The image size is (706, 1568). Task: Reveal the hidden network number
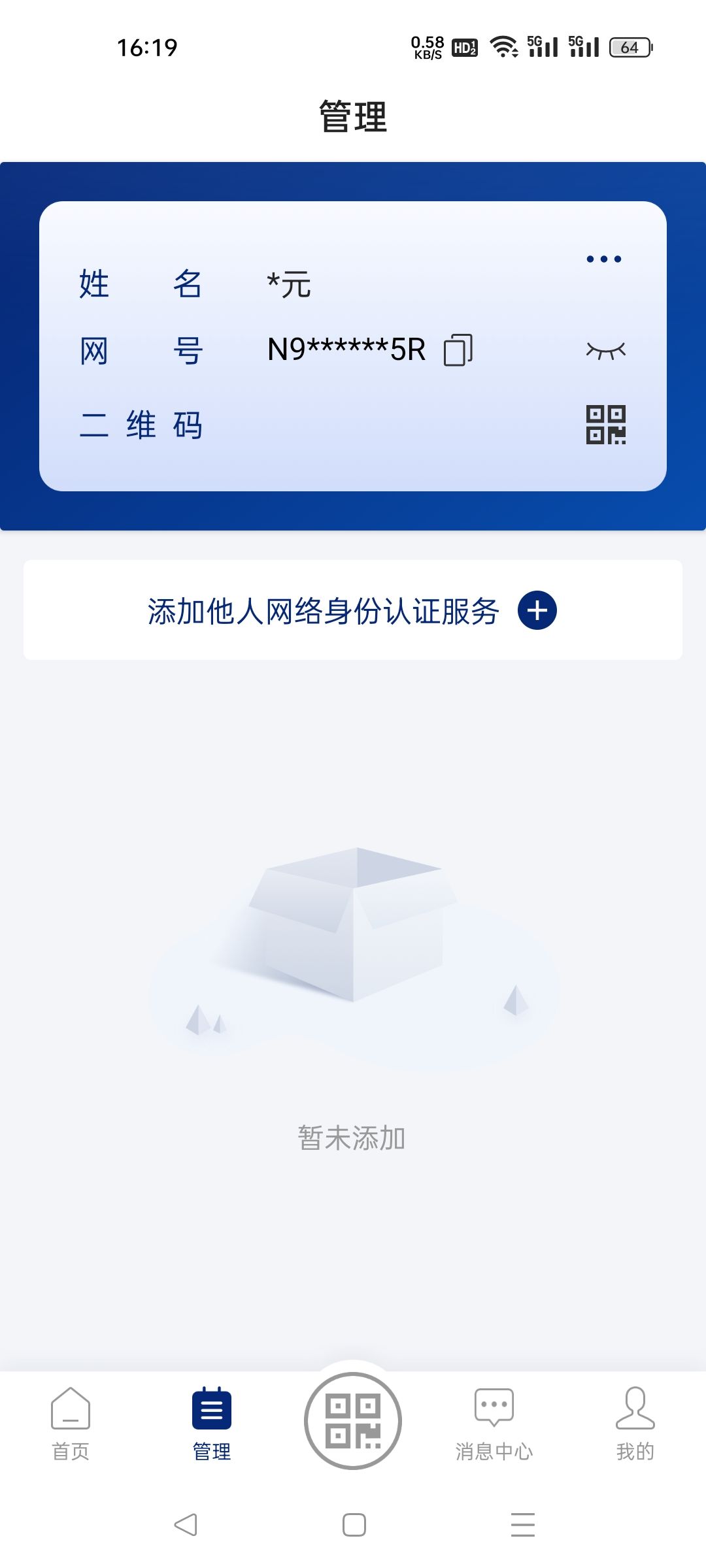tap(605, 351)
